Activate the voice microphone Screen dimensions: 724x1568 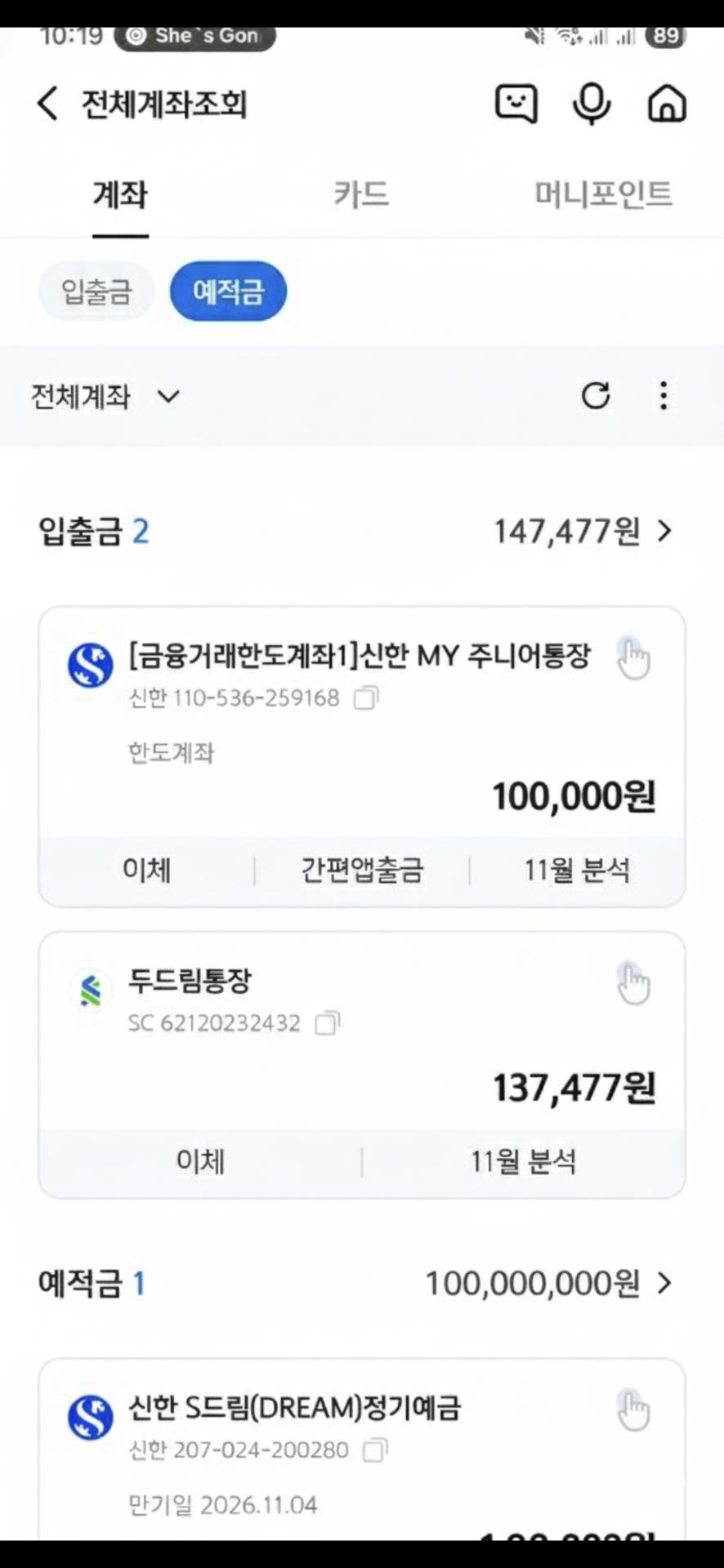pyautogui.click(x=591, y=105)
